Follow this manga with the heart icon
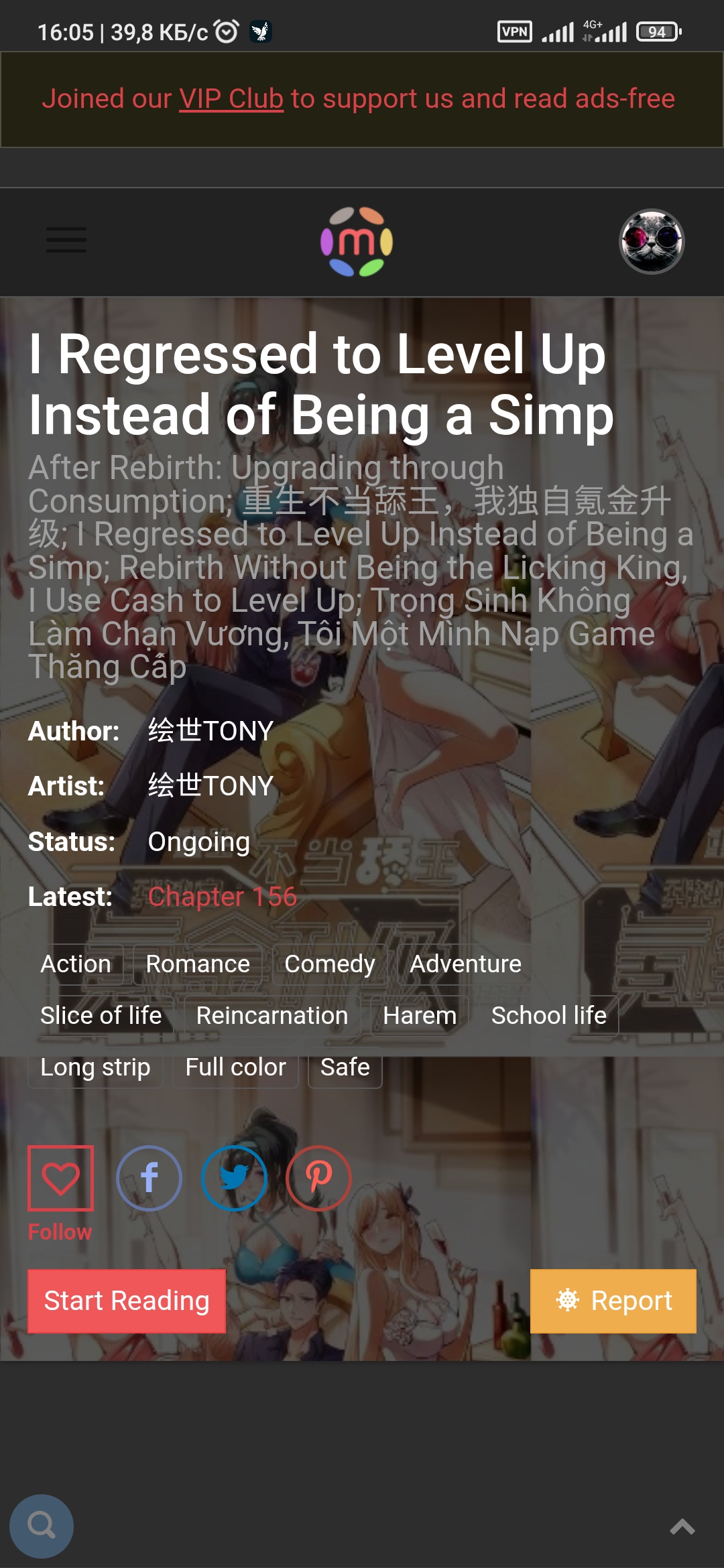Screen dimensions: 724x1568 60,1178
